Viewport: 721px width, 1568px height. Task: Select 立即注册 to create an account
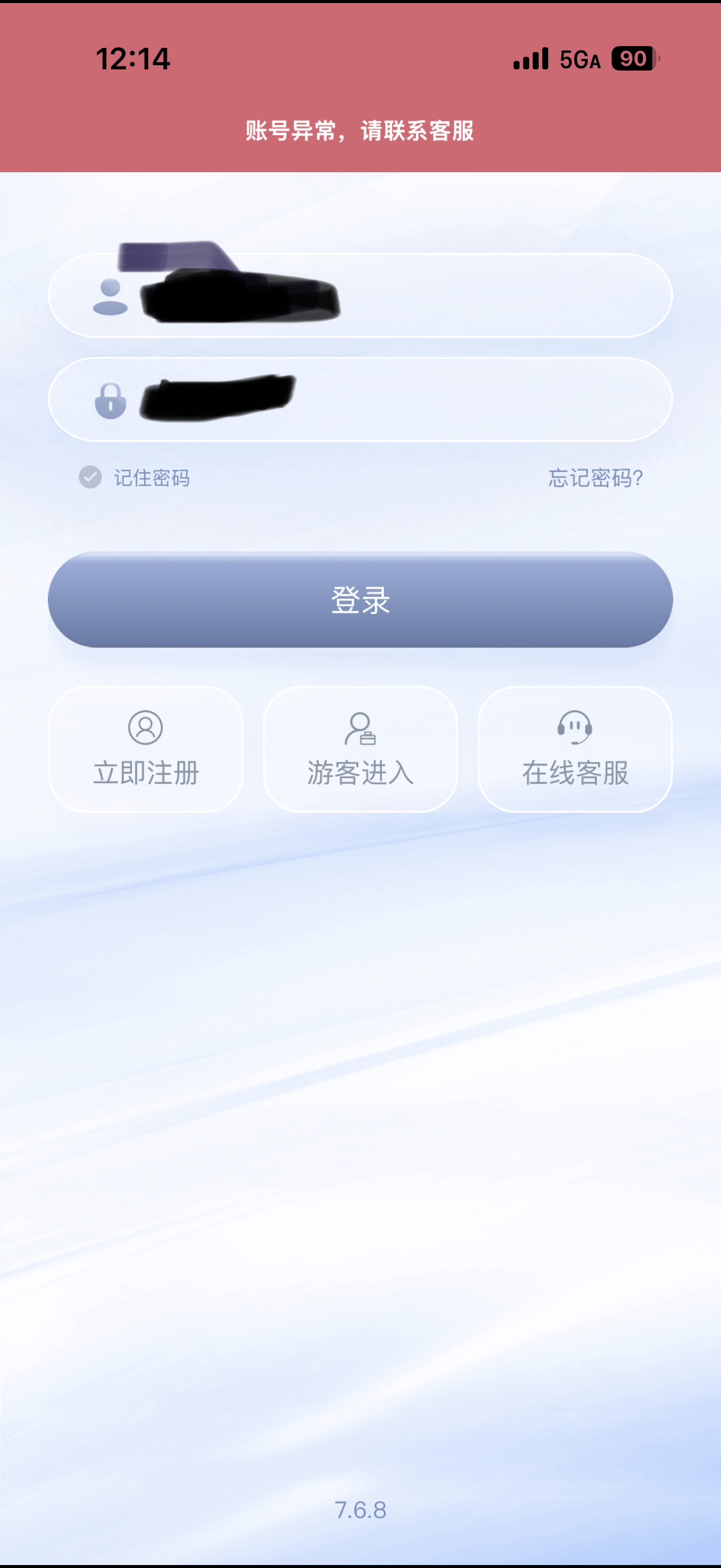(x=145, y=749)
